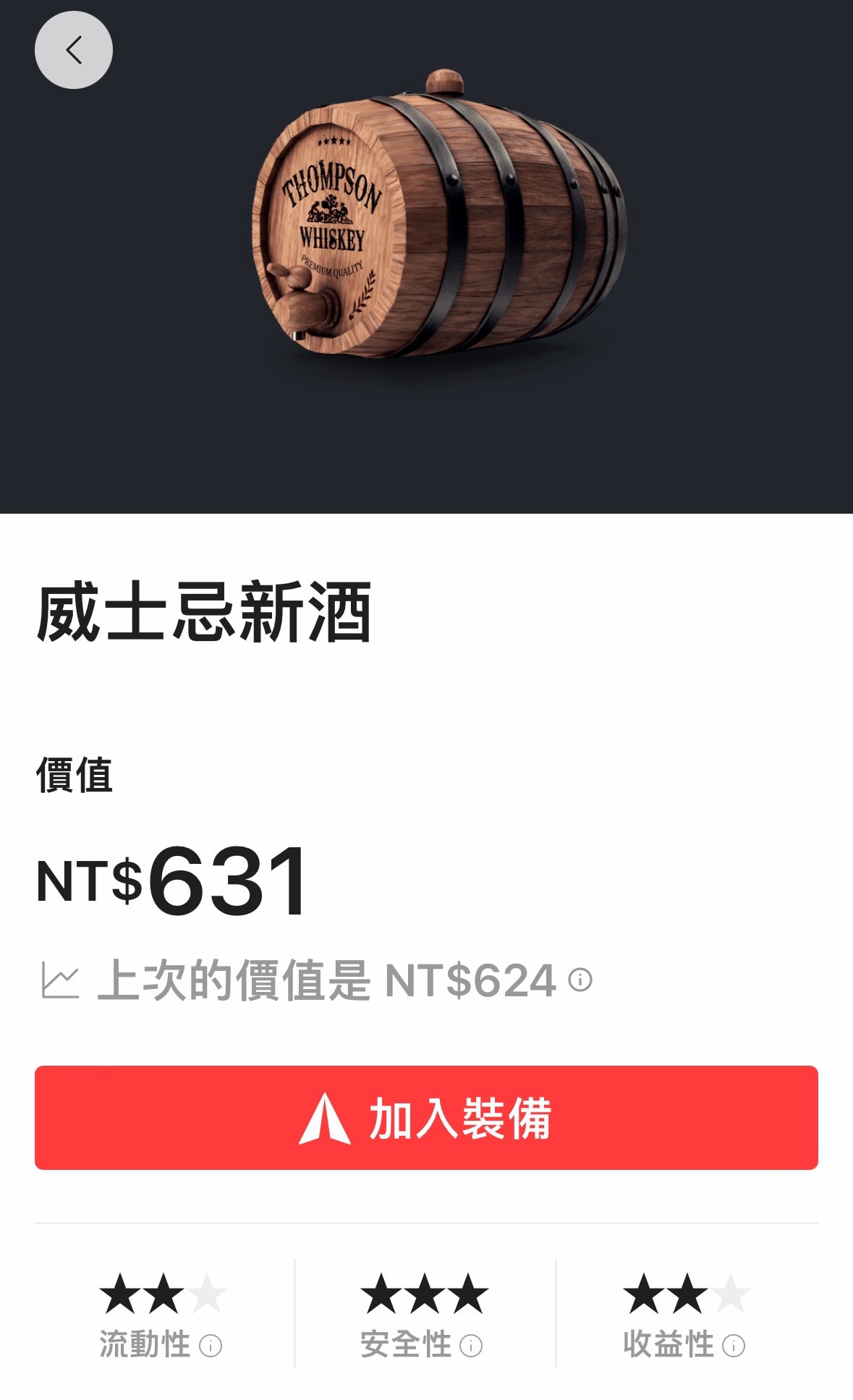Tap the 加入裝備 button
This screenshot has height=1400, width=853.
click(426, 1118)
